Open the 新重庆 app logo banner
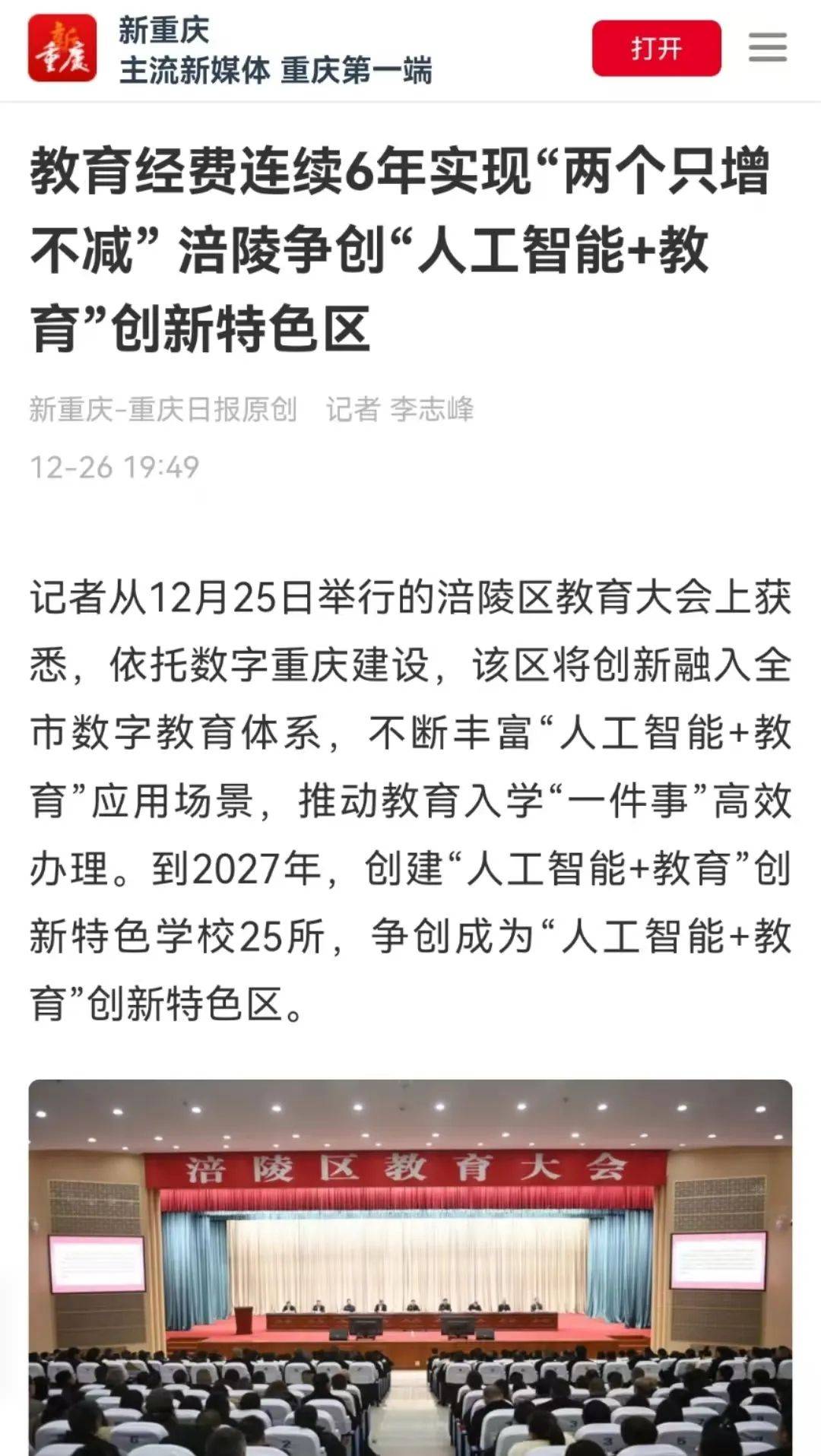Viewport: 821px width, 1456px height. 62,49
